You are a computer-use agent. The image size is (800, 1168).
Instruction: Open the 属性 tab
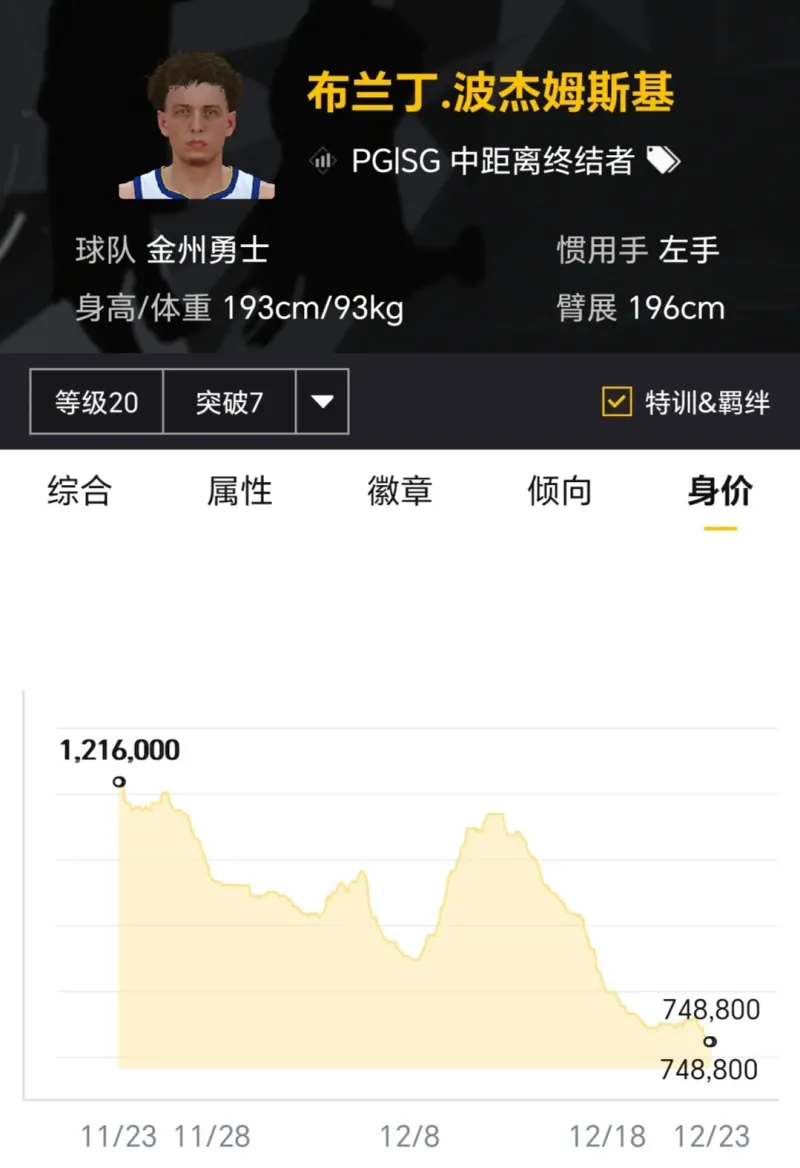pyautogui.click(x=240, y=491)
